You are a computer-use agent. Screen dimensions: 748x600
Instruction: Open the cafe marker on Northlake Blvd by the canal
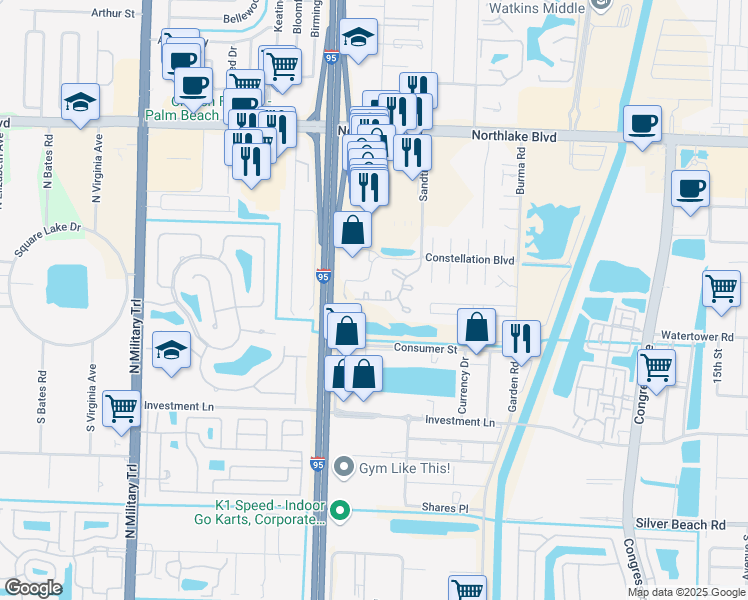tap(643, 127)
